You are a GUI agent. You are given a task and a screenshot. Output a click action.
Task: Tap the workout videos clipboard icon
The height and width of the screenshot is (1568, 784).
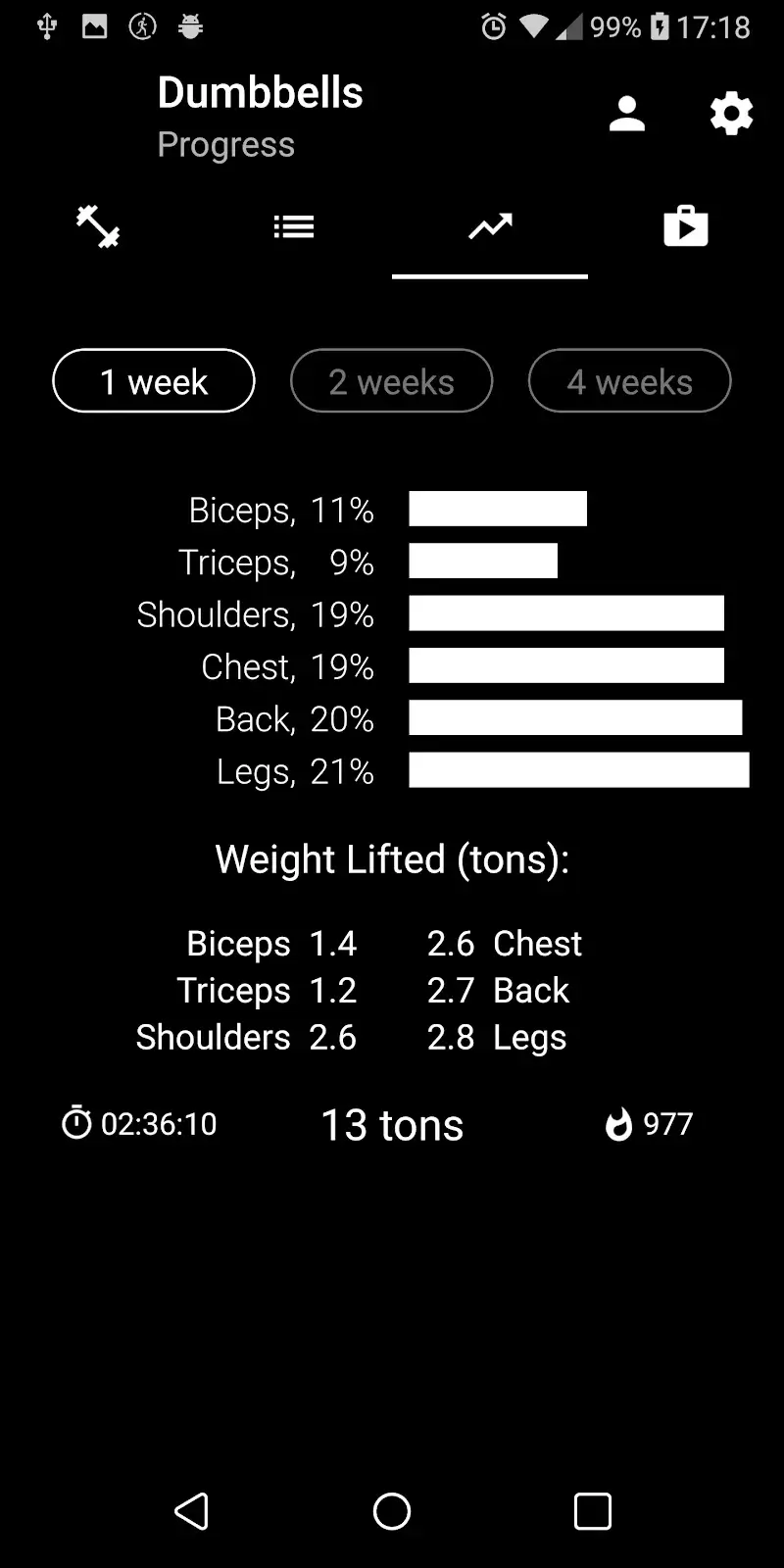(686, 225)
